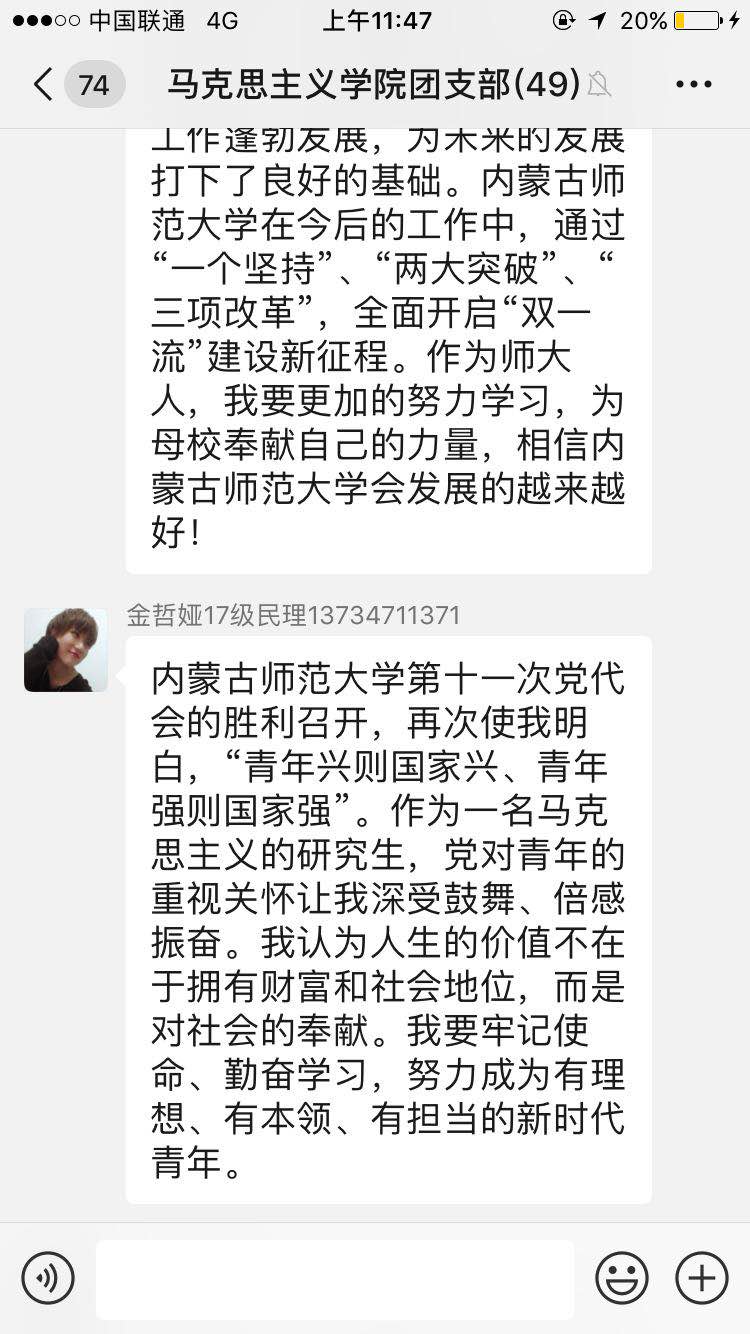Open the plus attachments menu
Screen dimensions: 750x1334
[702, 1278]
